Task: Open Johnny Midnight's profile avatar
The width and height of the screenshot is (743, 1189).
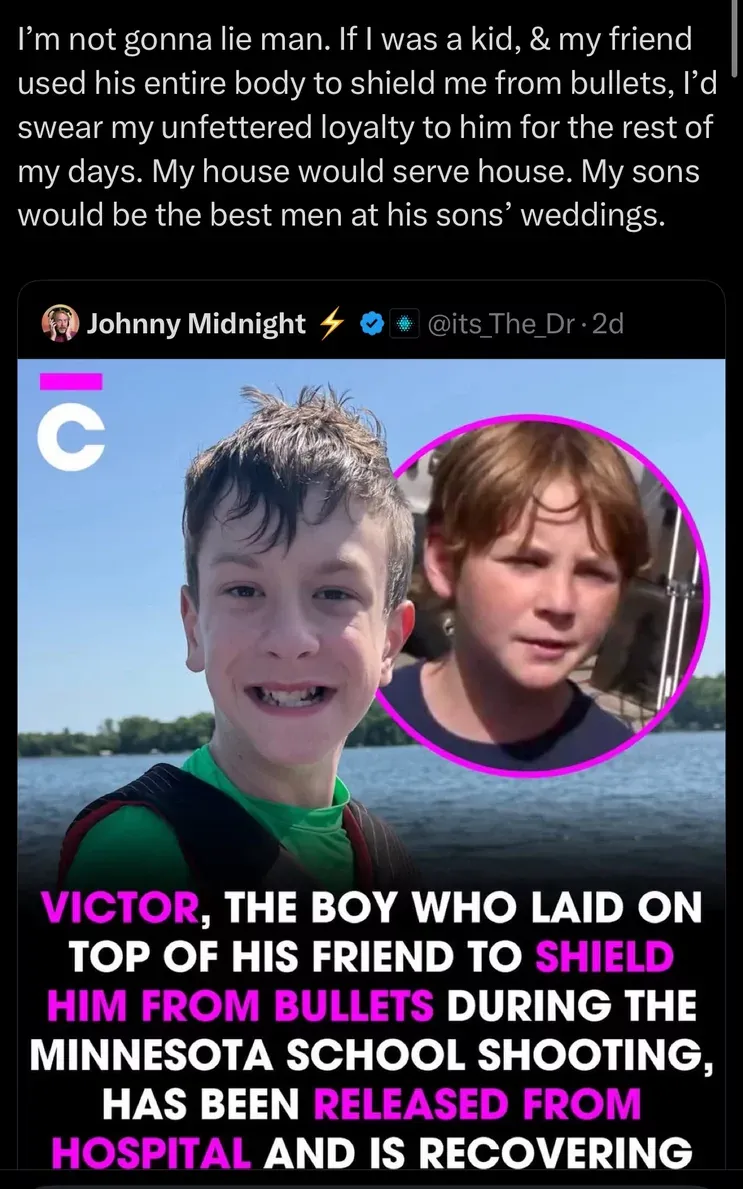Action: coord(60,324)
